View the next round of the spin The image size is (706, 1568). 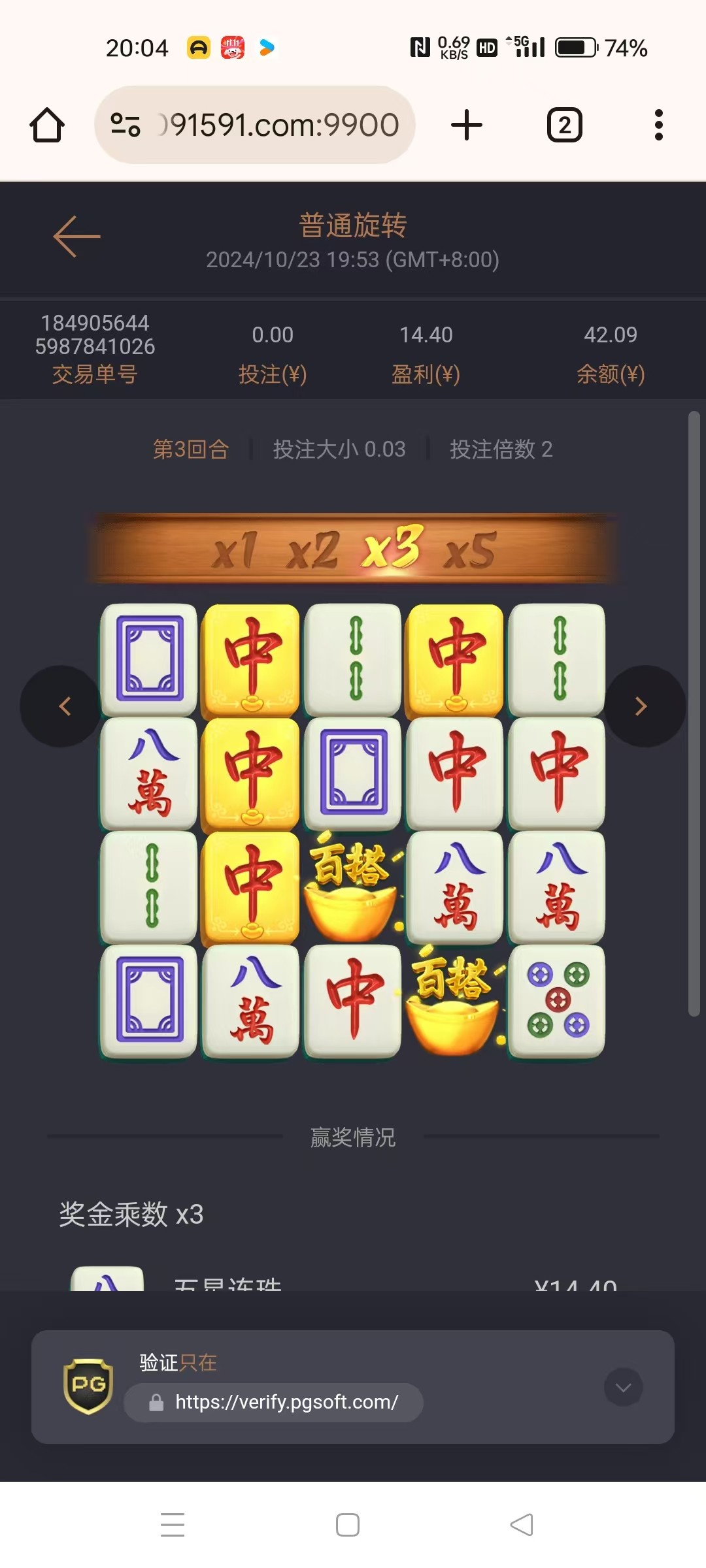pos(643,706)
